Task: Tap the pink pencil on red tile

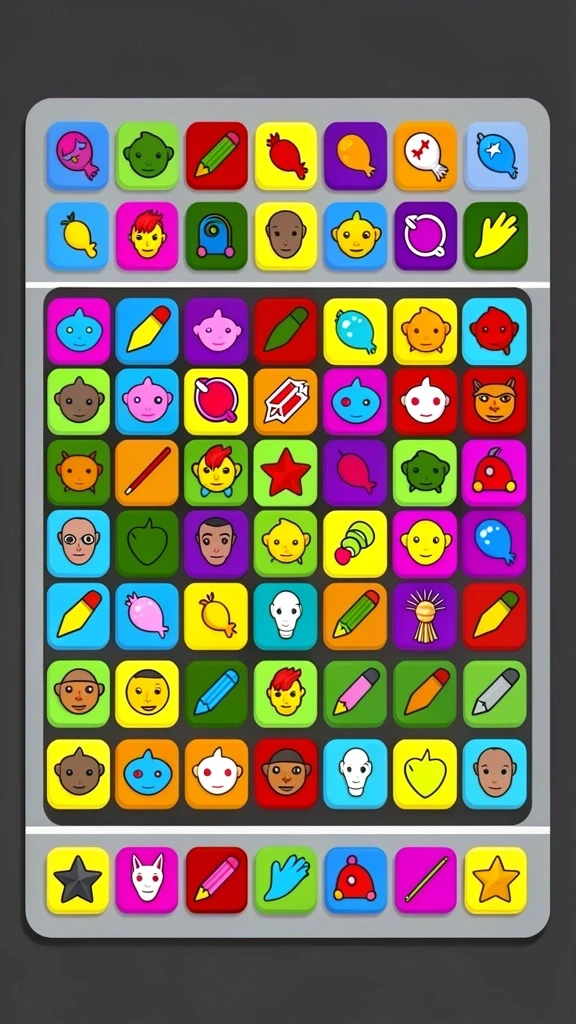Action: (216, 880)
